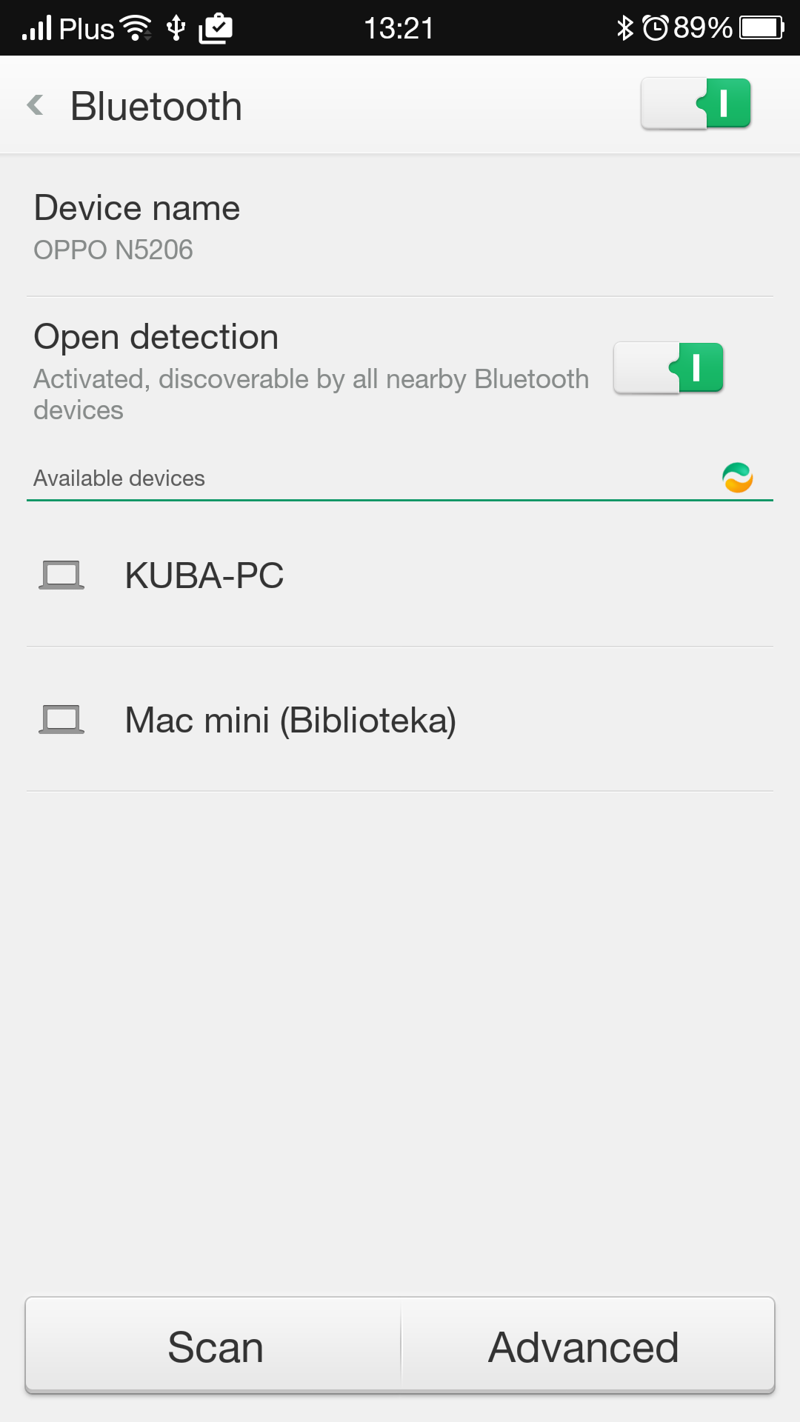Connect to Mac mini (Biblioteka)
Screen dimensions: 800x1422
pyautogui.click(x=400, y=719)
